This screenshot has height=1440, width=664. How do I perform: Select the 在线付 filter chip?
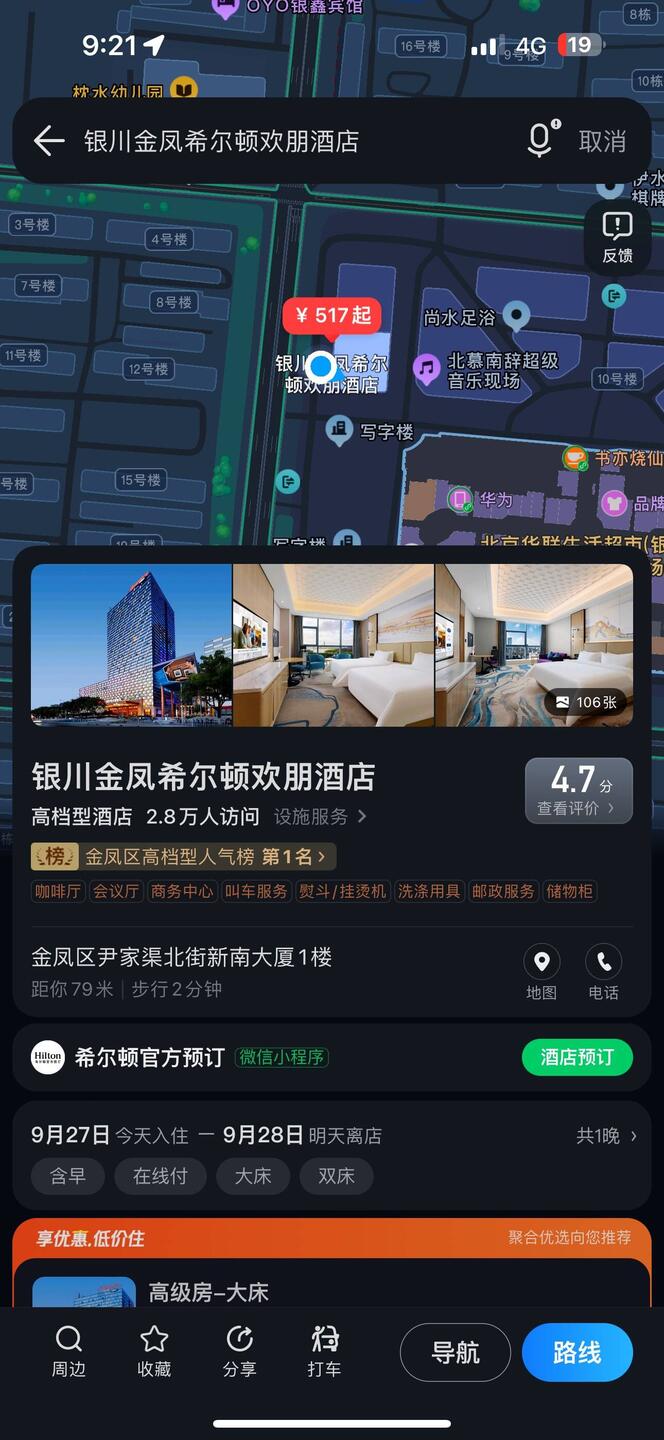(160, 1176)
